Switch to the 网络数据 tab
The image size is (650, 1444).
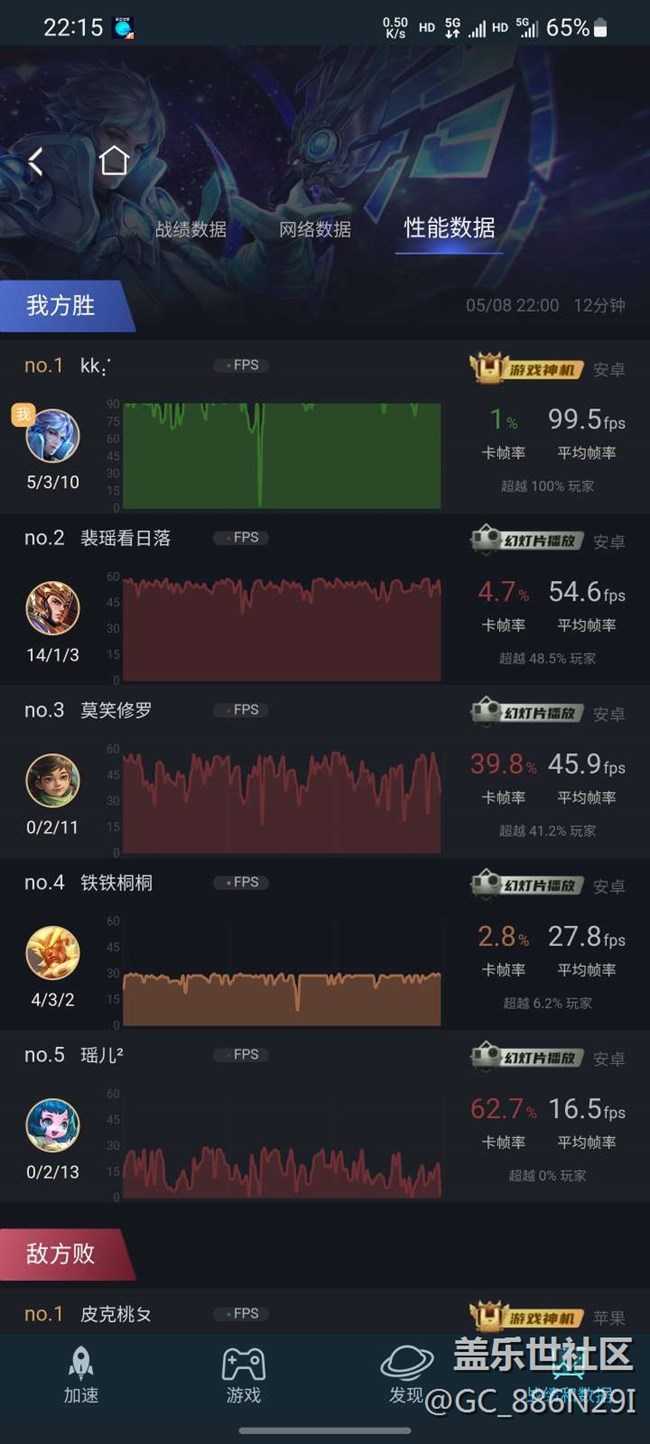(x=315, y=229)
